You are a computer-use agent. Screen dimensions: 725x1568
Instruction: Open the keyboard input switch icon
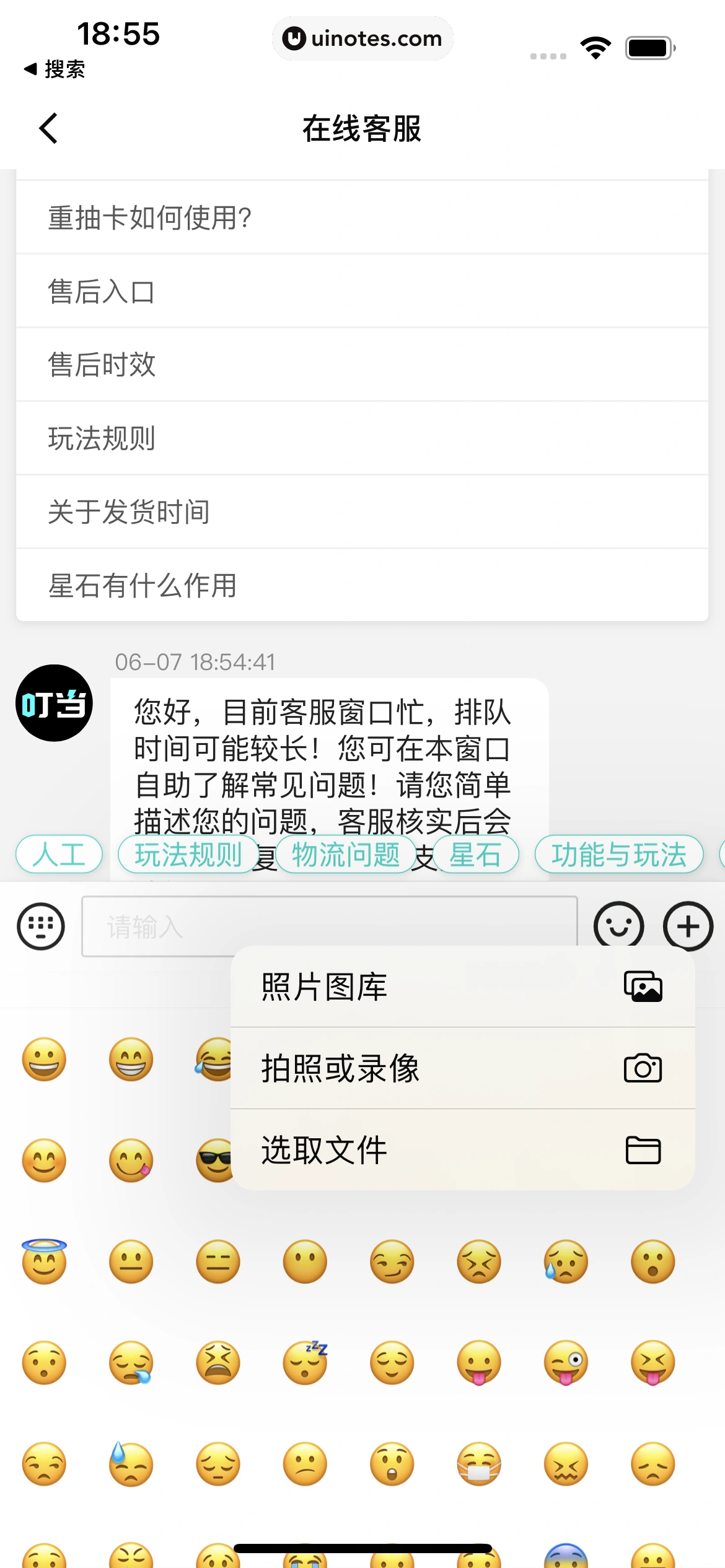click(x=40, y=926)
